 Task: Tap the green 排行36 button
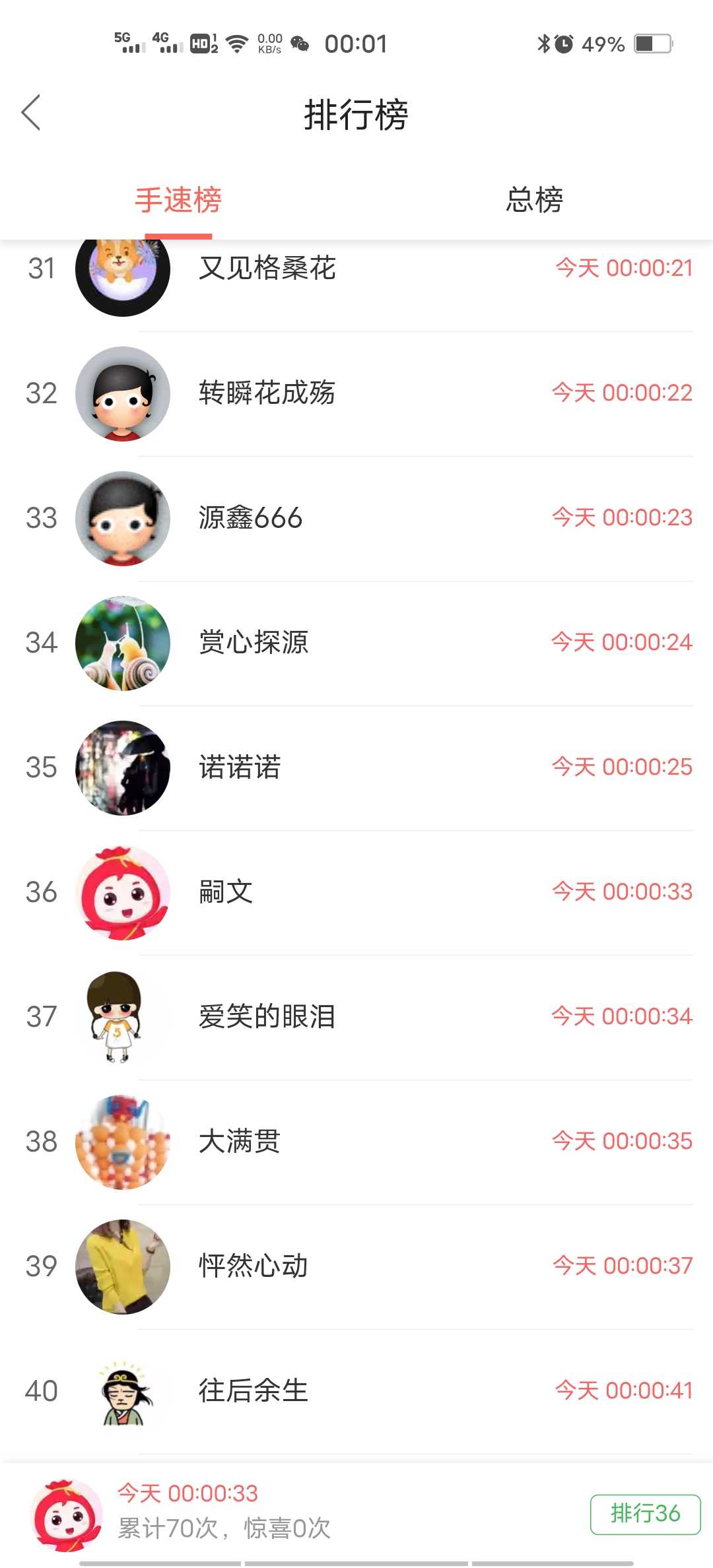(645, 1514)
